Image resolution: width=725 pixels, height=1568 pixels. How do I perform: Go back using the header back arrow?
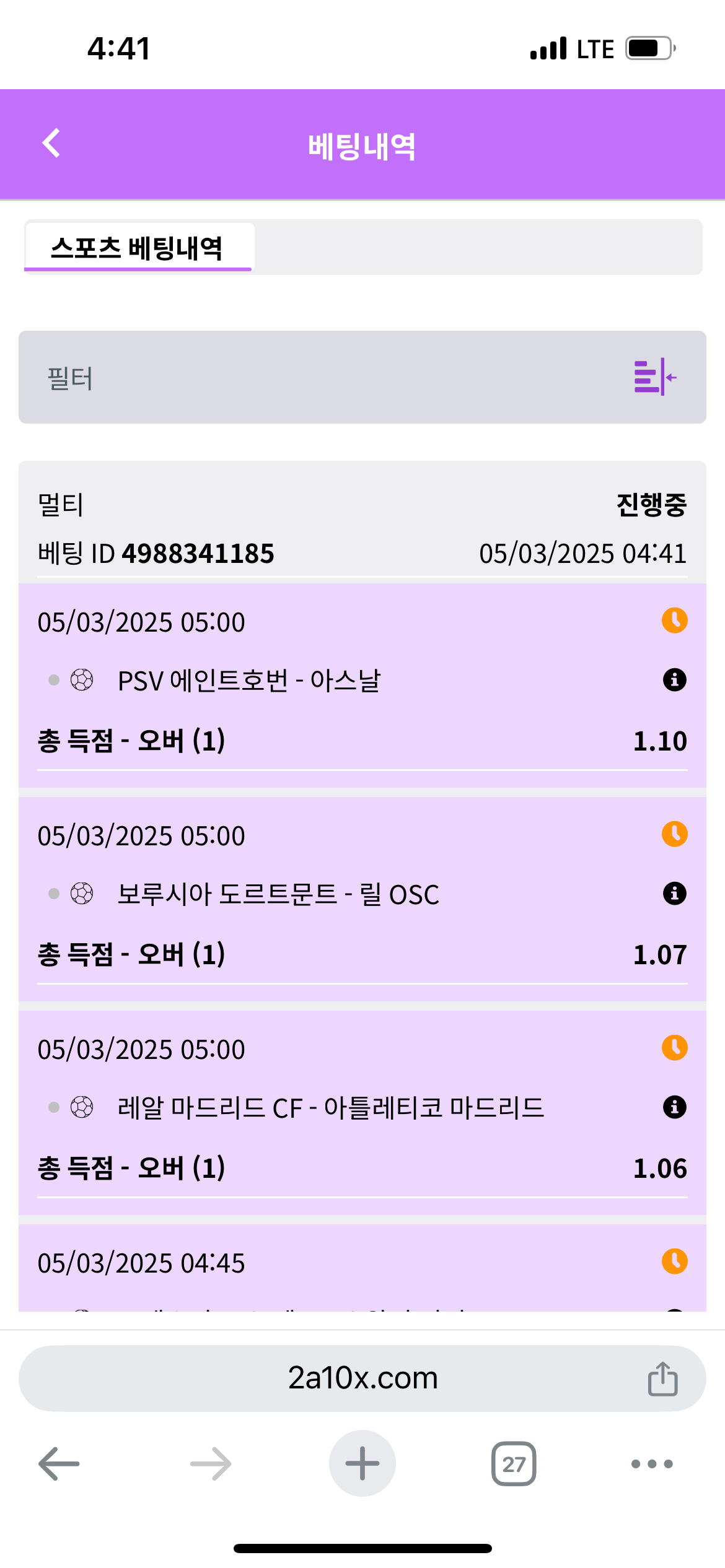coord(51,144)
